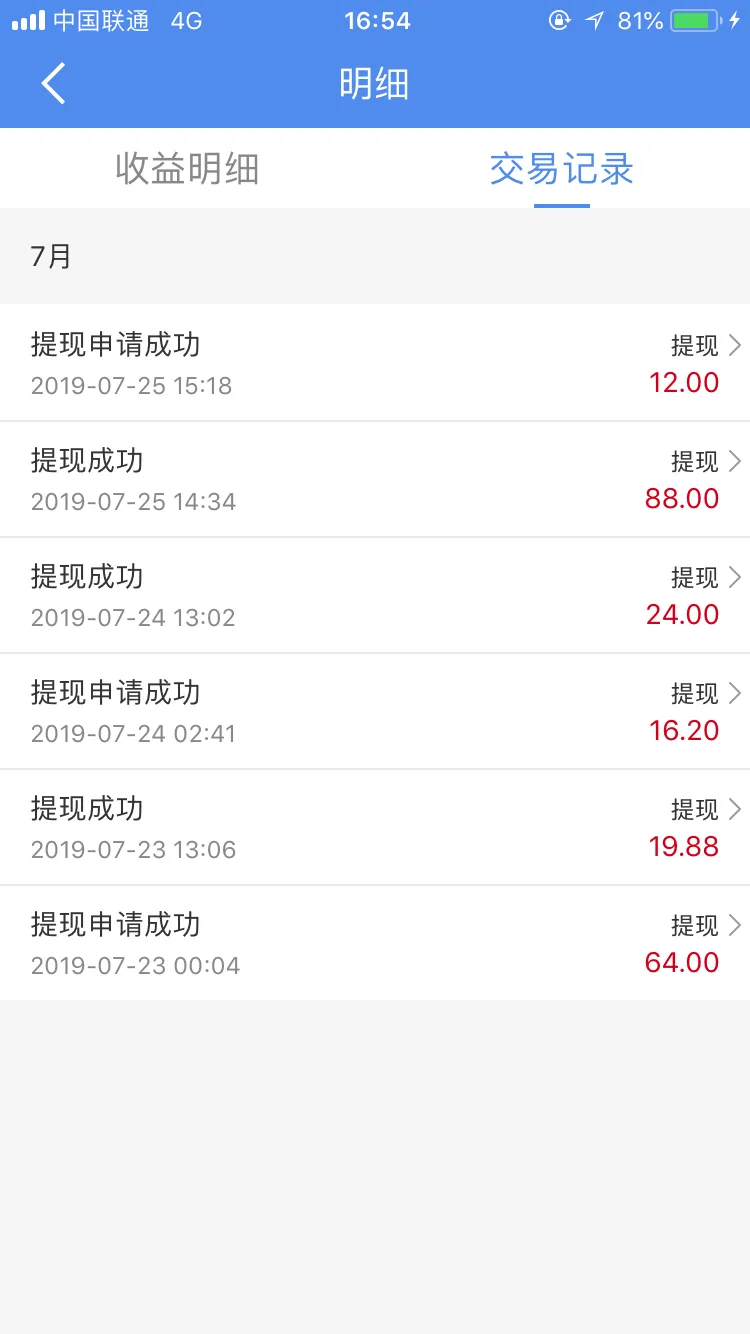The height and width of the screenshot is (1334, 750).
Task: Open details of the 24.00 withdrawal entry
Action: pos(375,594)
